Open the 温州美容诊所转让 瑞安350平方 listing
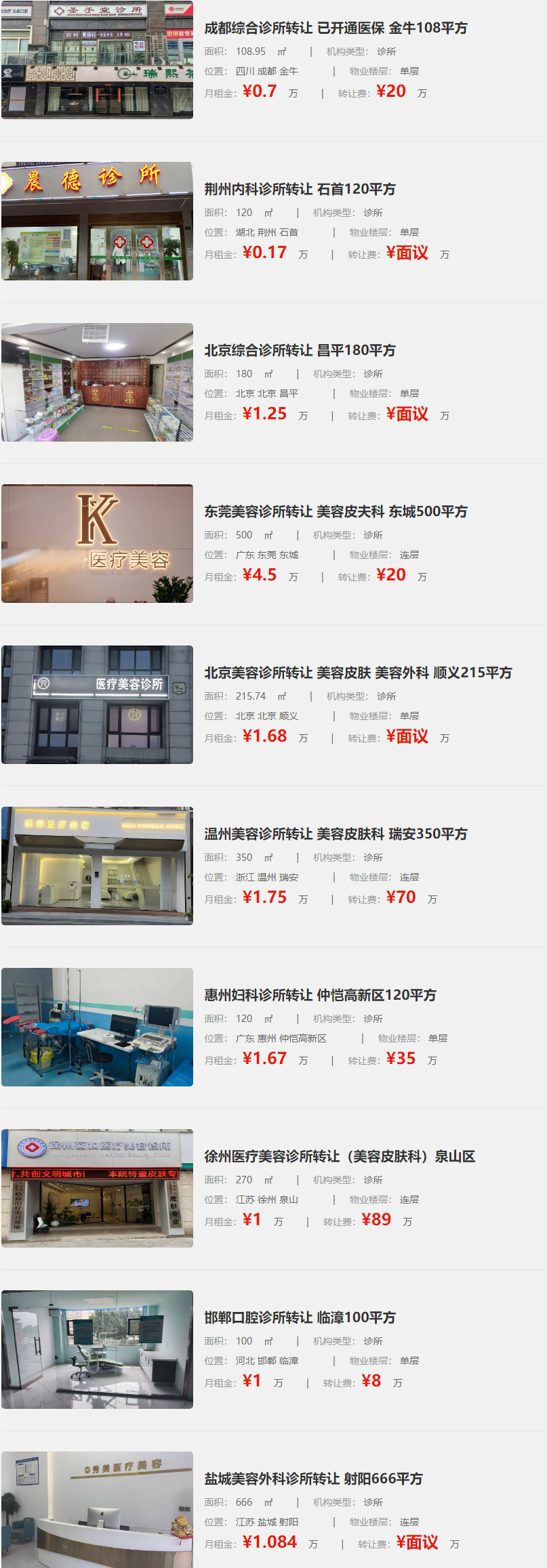547x1568 pixels. (336, 834)
